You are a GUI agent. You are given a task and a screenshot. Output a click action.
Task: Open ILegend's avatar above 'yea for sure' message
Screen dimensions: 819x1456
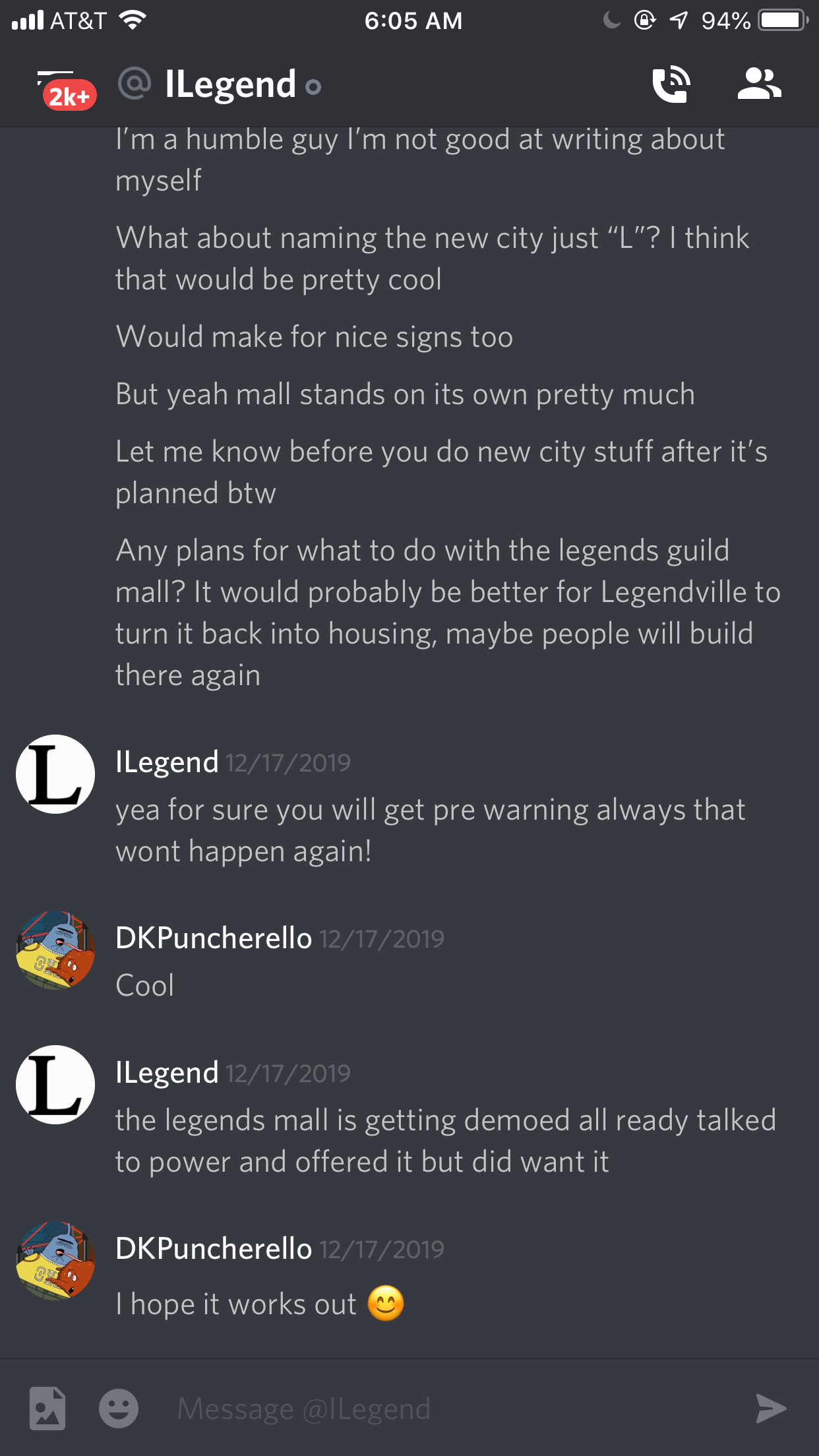click(55, 774)
